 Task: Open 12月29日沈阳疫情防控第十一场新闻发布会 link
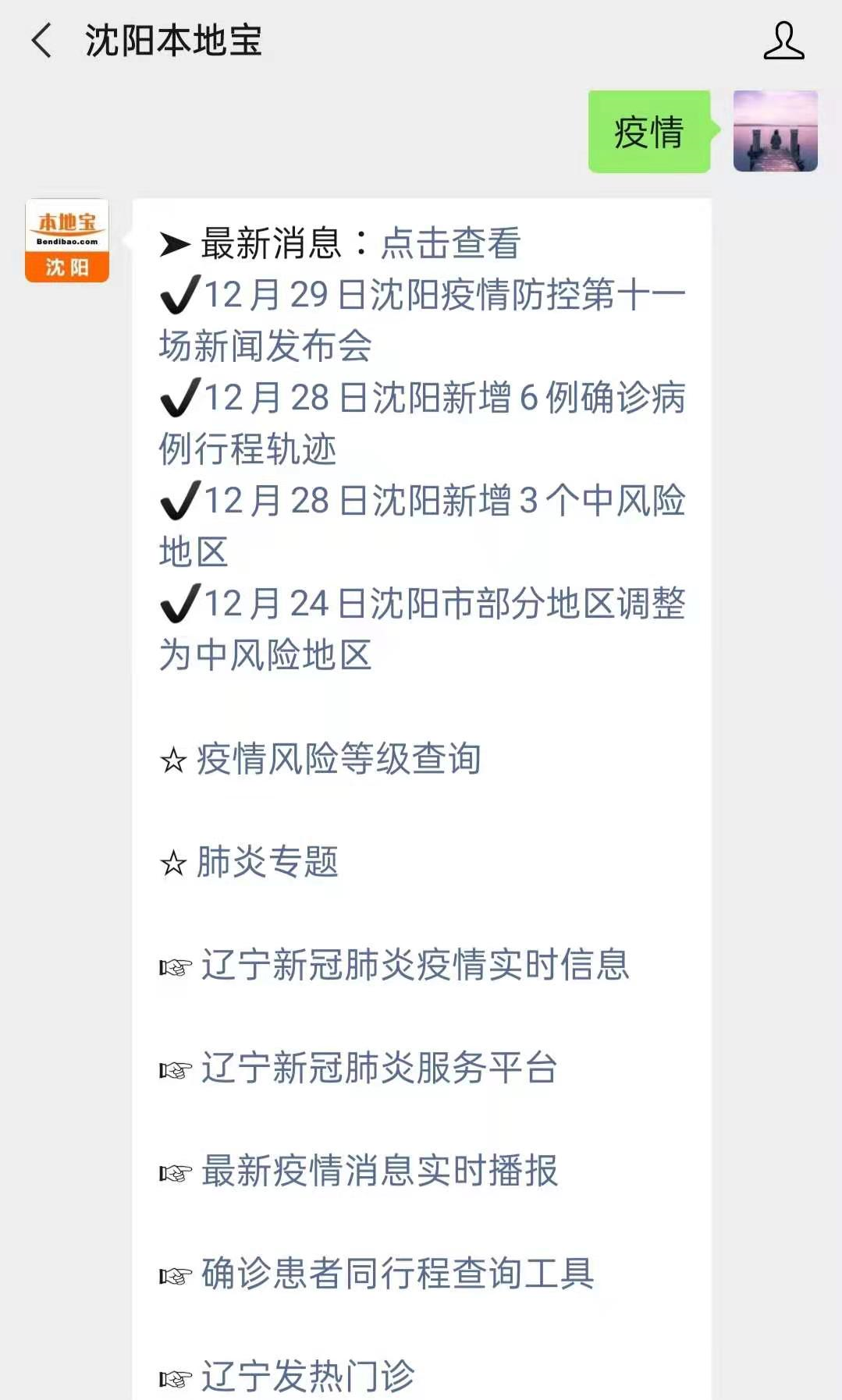(x=421, y=320)
